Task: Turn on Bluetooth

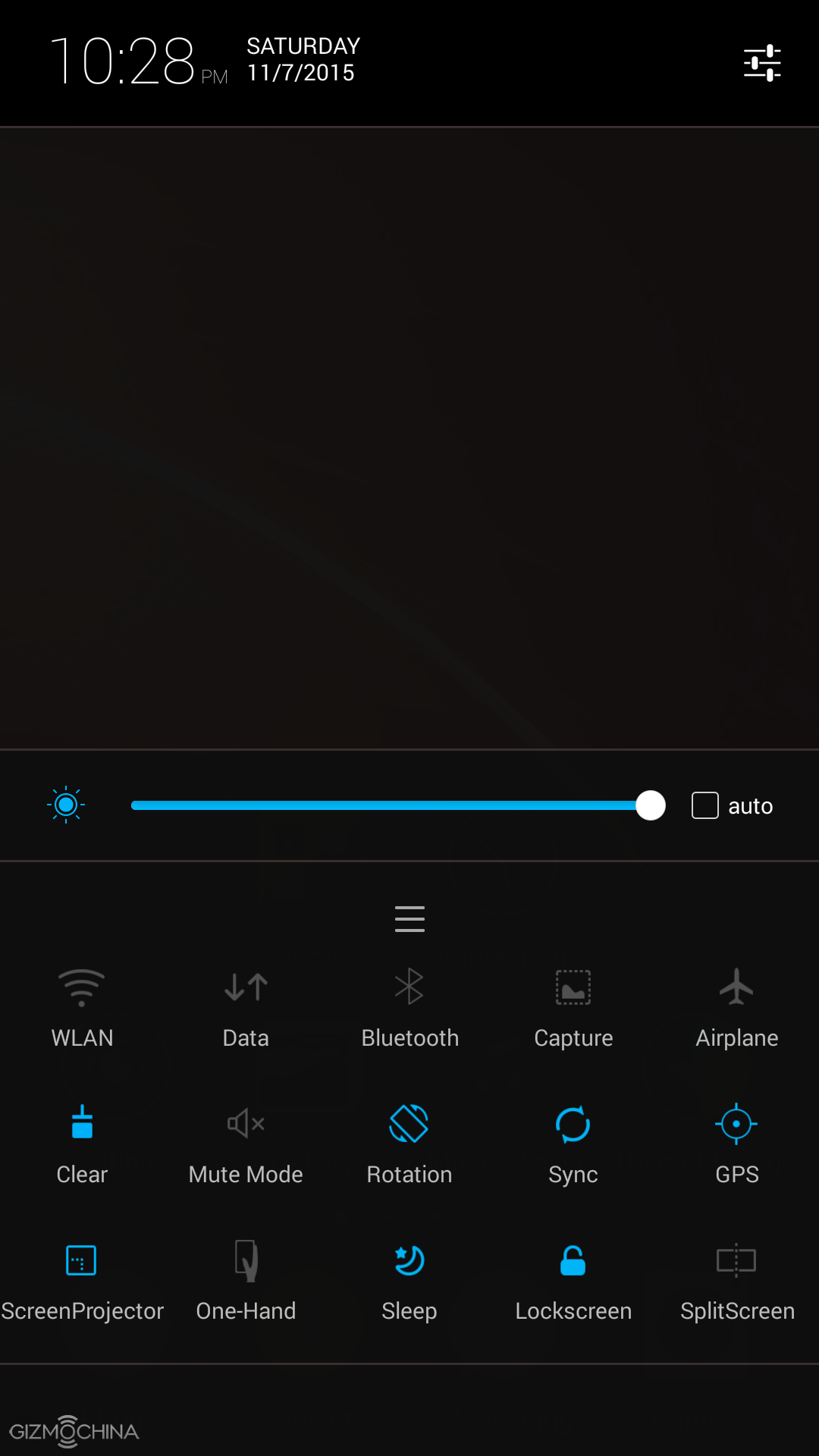Action: 409,1005
